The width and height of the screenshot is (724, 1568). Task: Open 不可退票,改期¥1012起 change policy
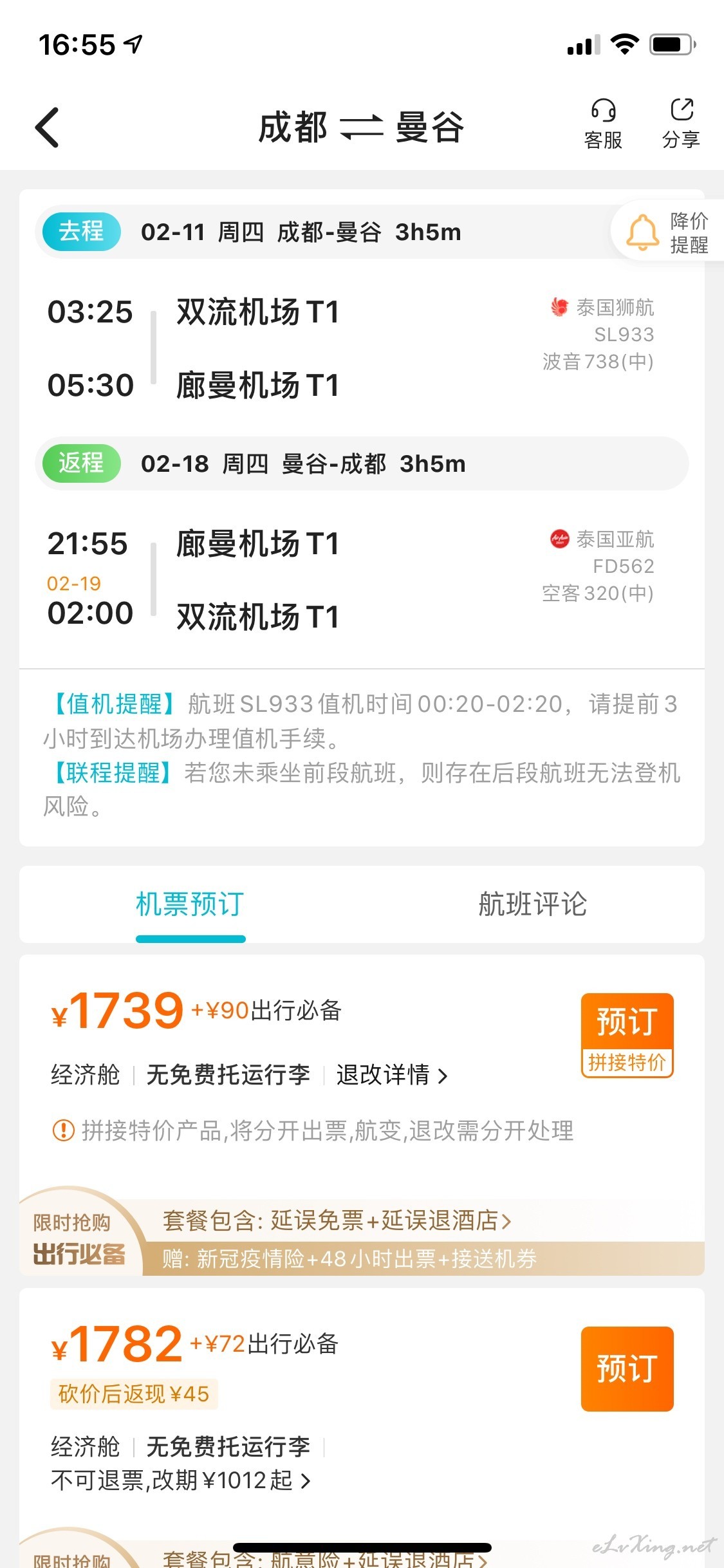181,1480
